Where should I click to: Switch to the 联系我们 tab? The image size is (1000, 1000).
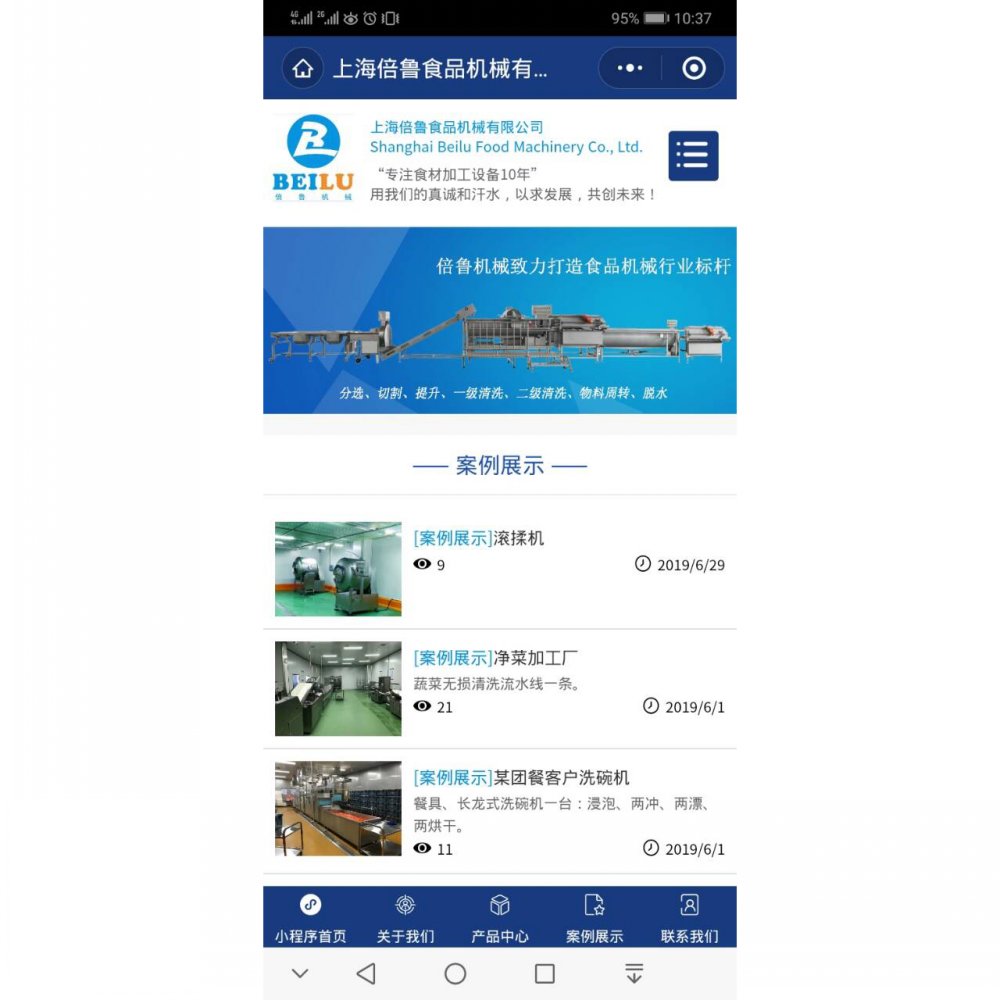point(689,919)
